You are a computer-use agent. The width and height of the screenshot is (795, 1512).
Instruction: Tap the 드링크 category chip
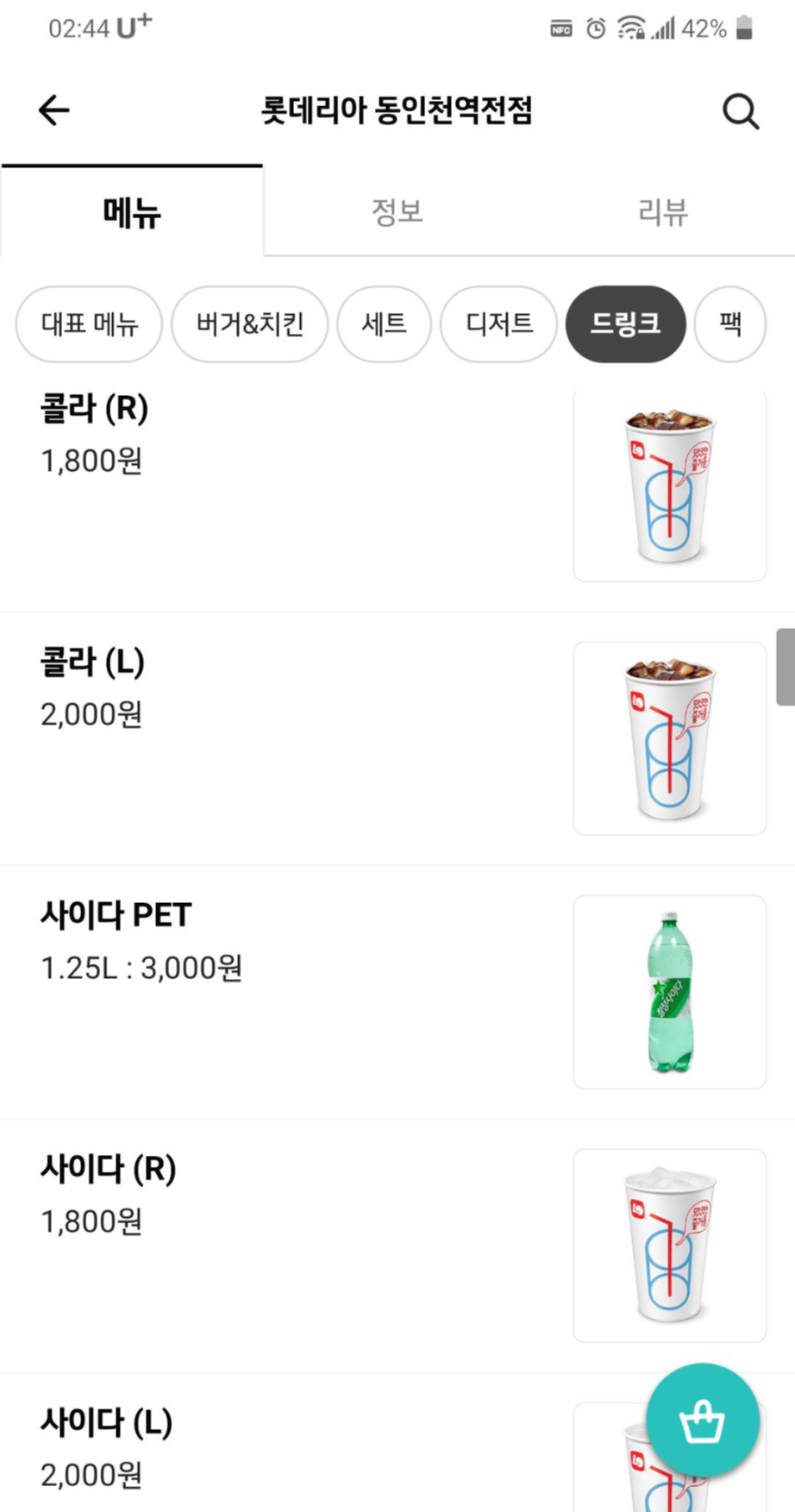(625, 324)
